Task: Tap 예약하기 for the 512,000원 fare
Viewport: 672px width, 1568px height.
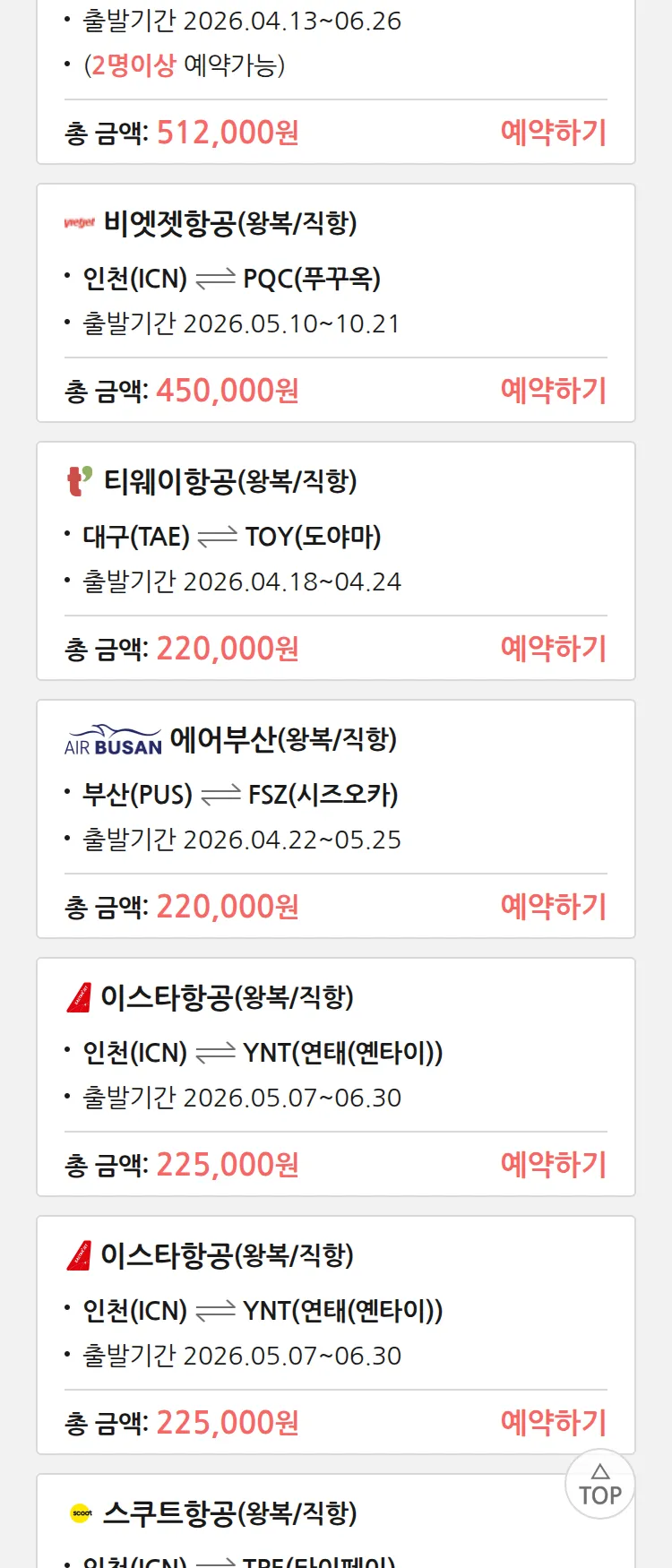Action: [x=553, y=133]
